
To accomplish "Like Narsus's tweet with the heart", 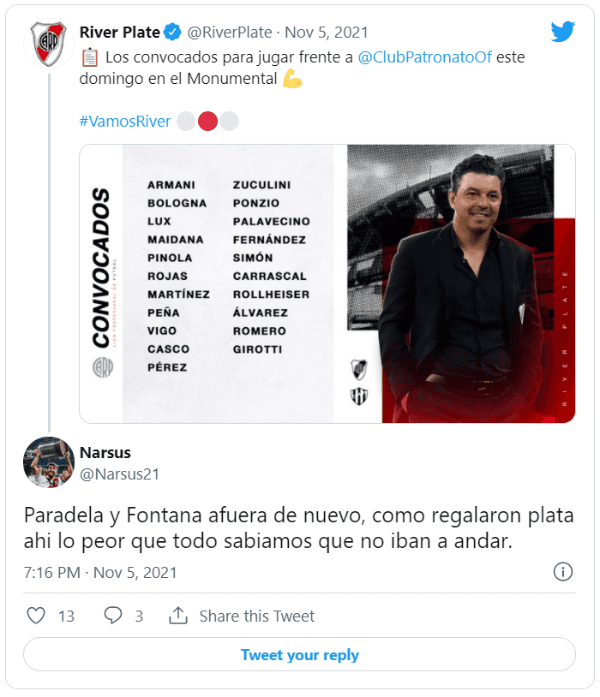I will pyautogui.click(x=36, y=615).
